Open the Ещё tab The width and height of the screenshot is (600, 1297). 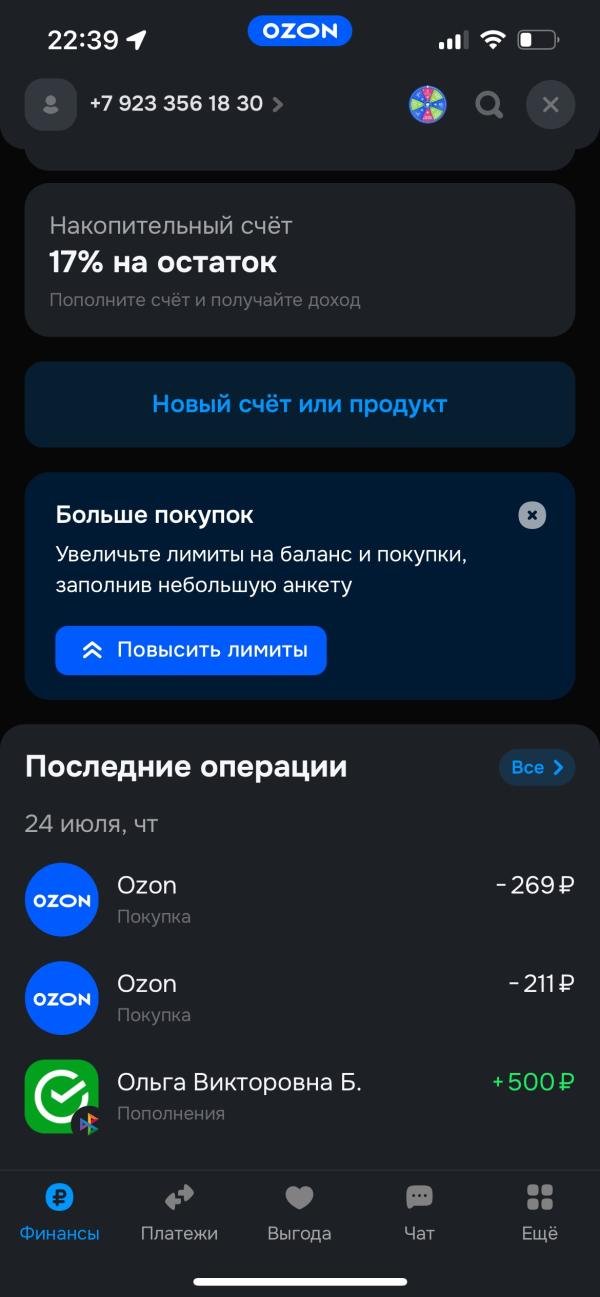540,1212
